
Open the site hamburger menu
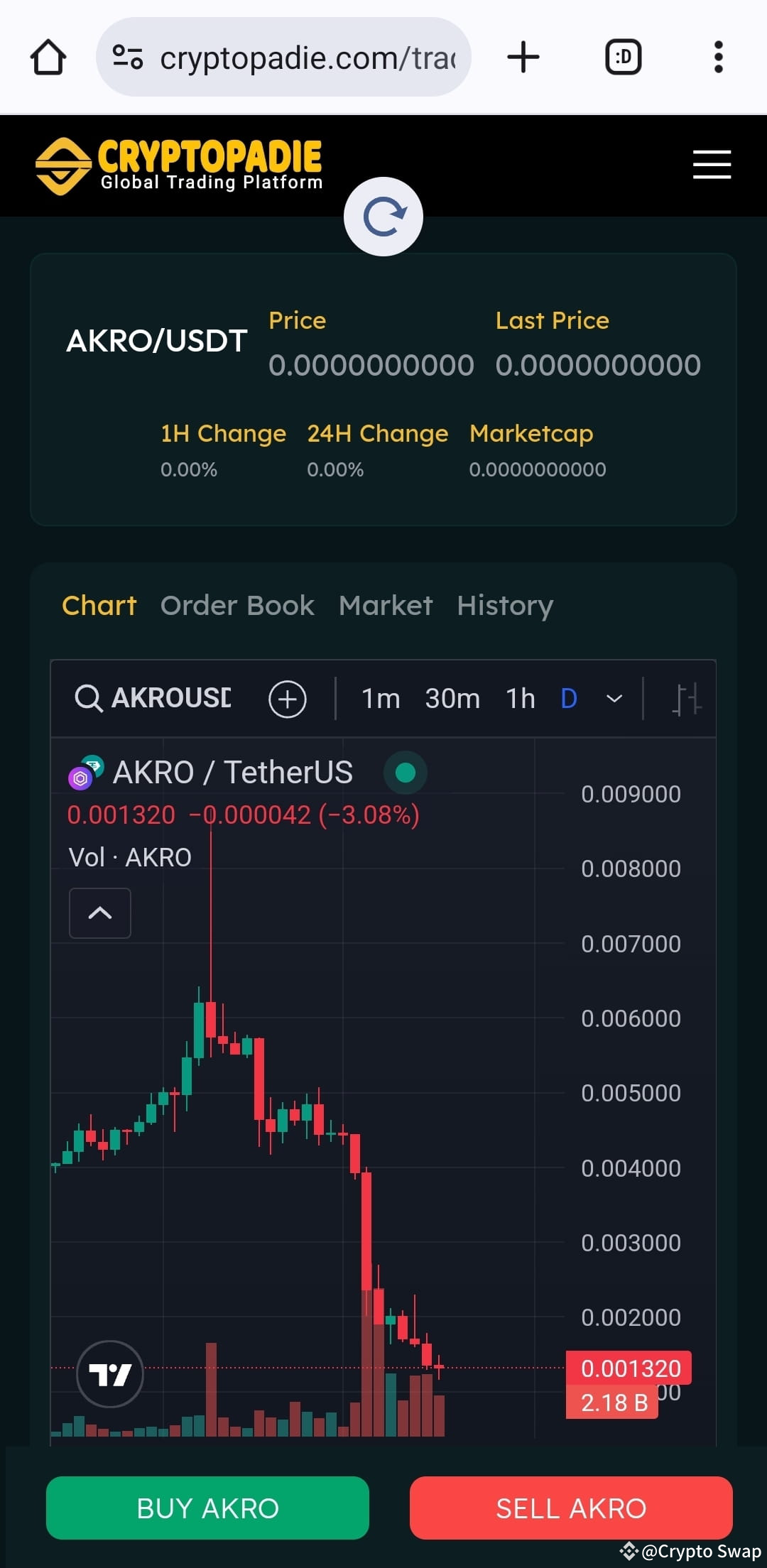coord(711,164)
